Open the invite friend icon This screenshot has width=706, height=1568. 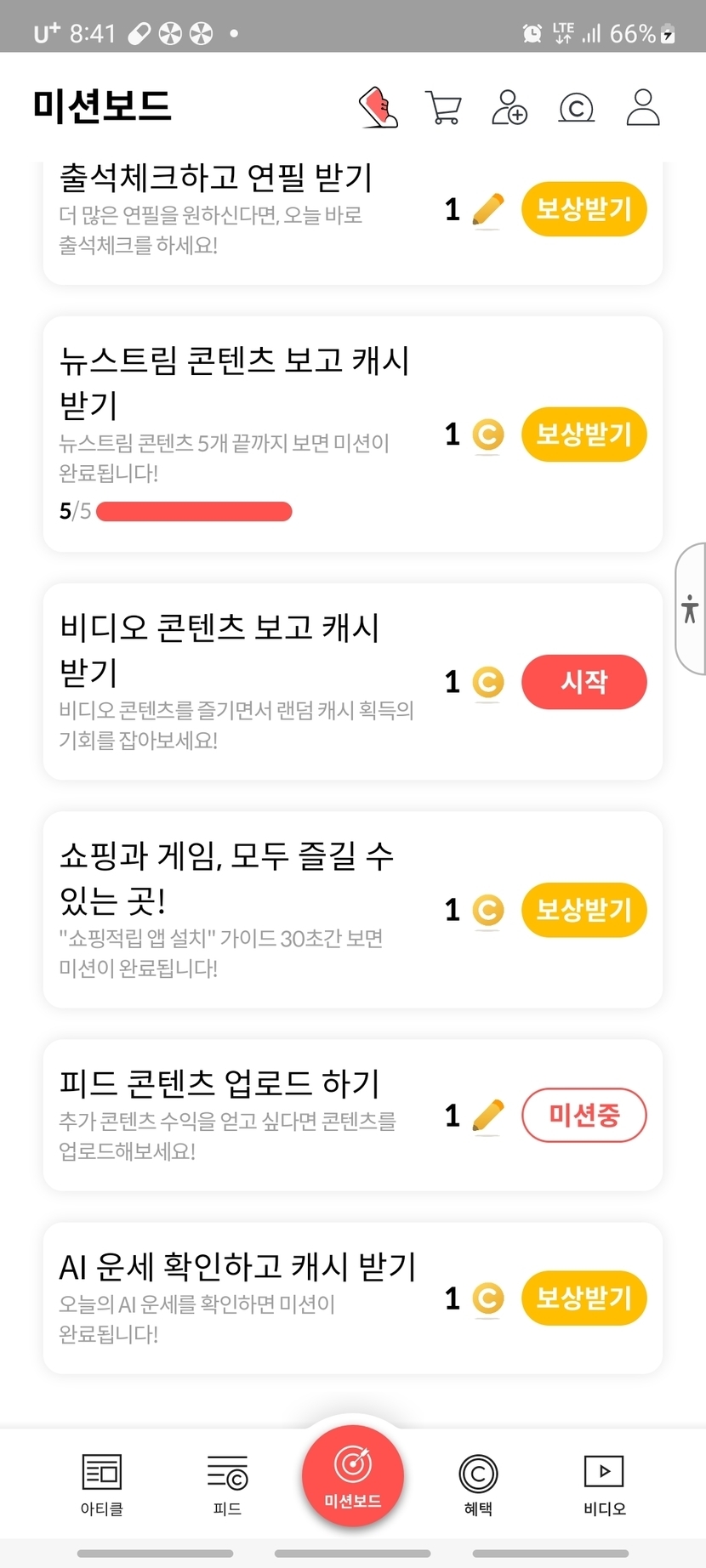[510, 108]
